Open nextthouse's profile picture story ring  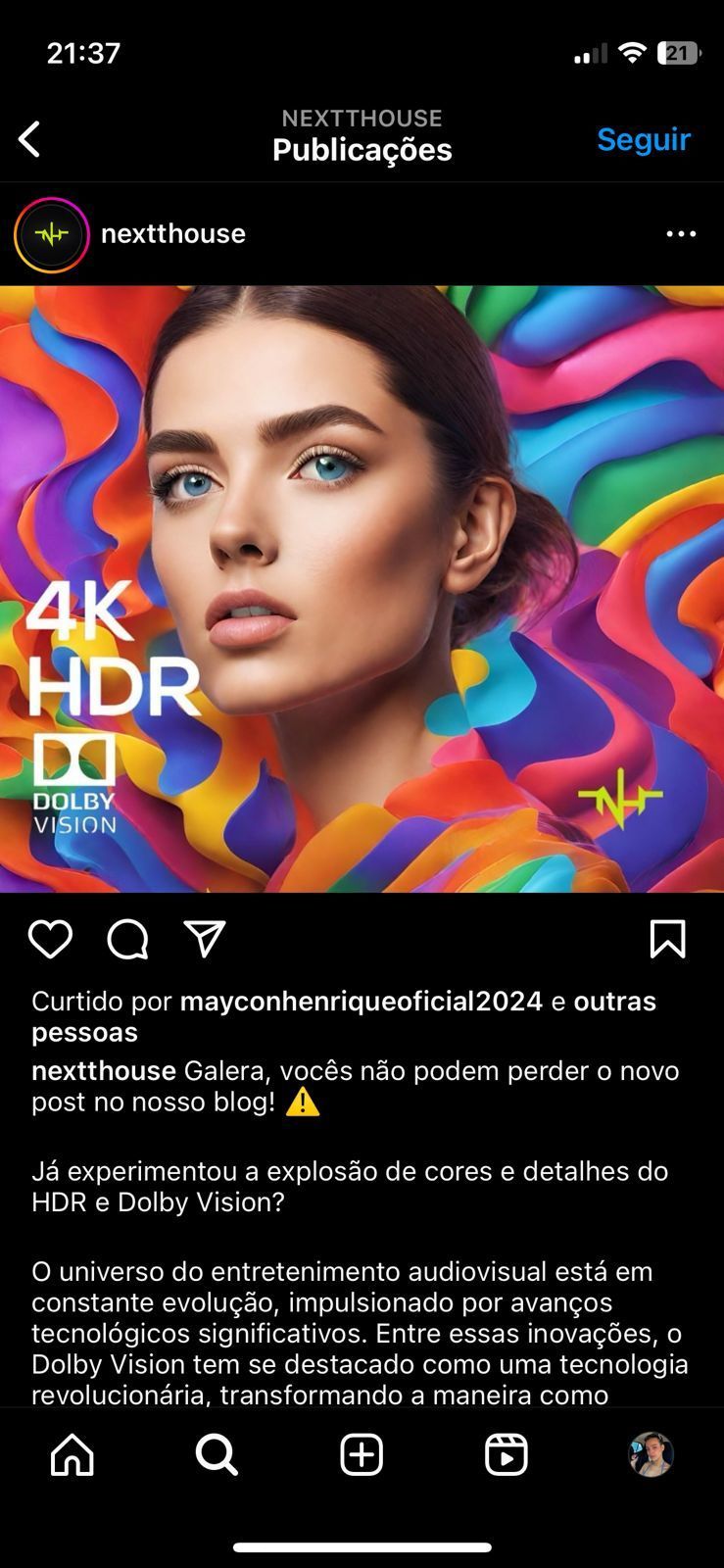click(52, 234)
